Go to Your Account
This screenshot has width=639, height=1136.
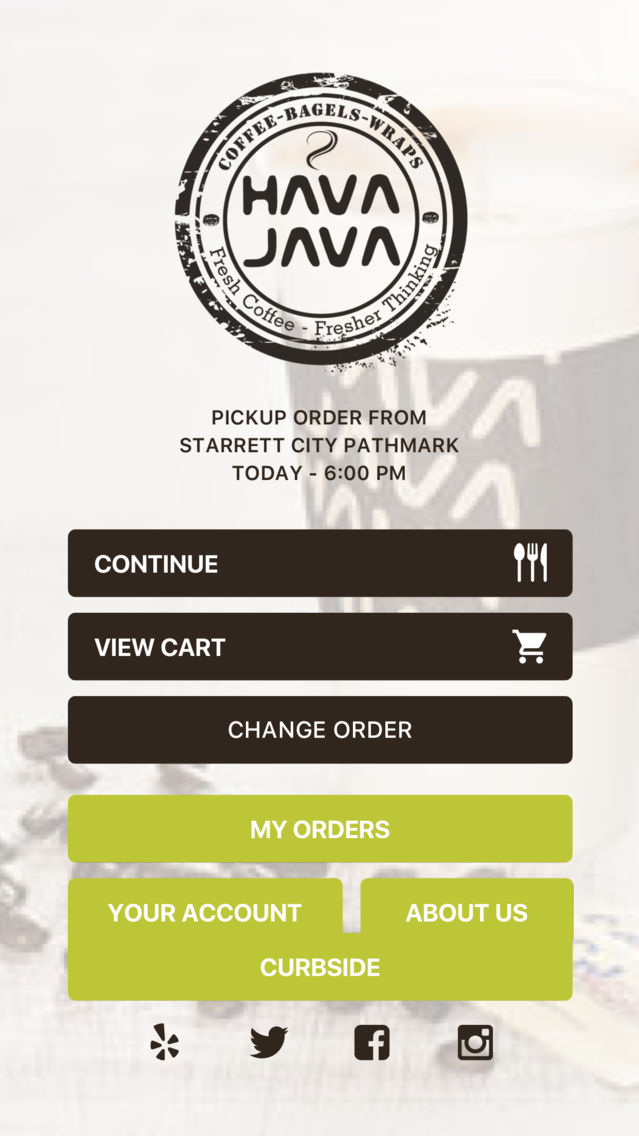click(205, 912)
